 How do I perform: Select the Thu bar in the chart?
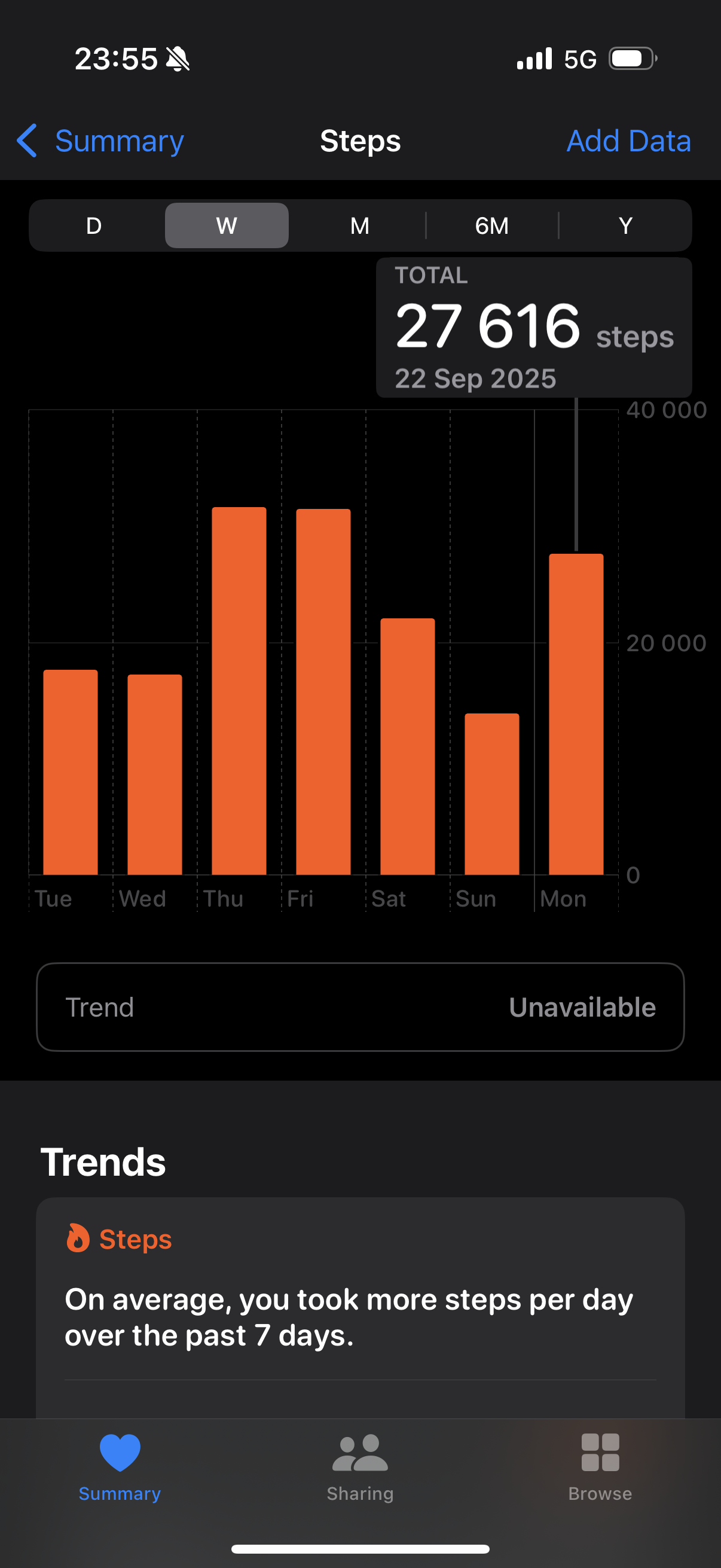[239, 691]
